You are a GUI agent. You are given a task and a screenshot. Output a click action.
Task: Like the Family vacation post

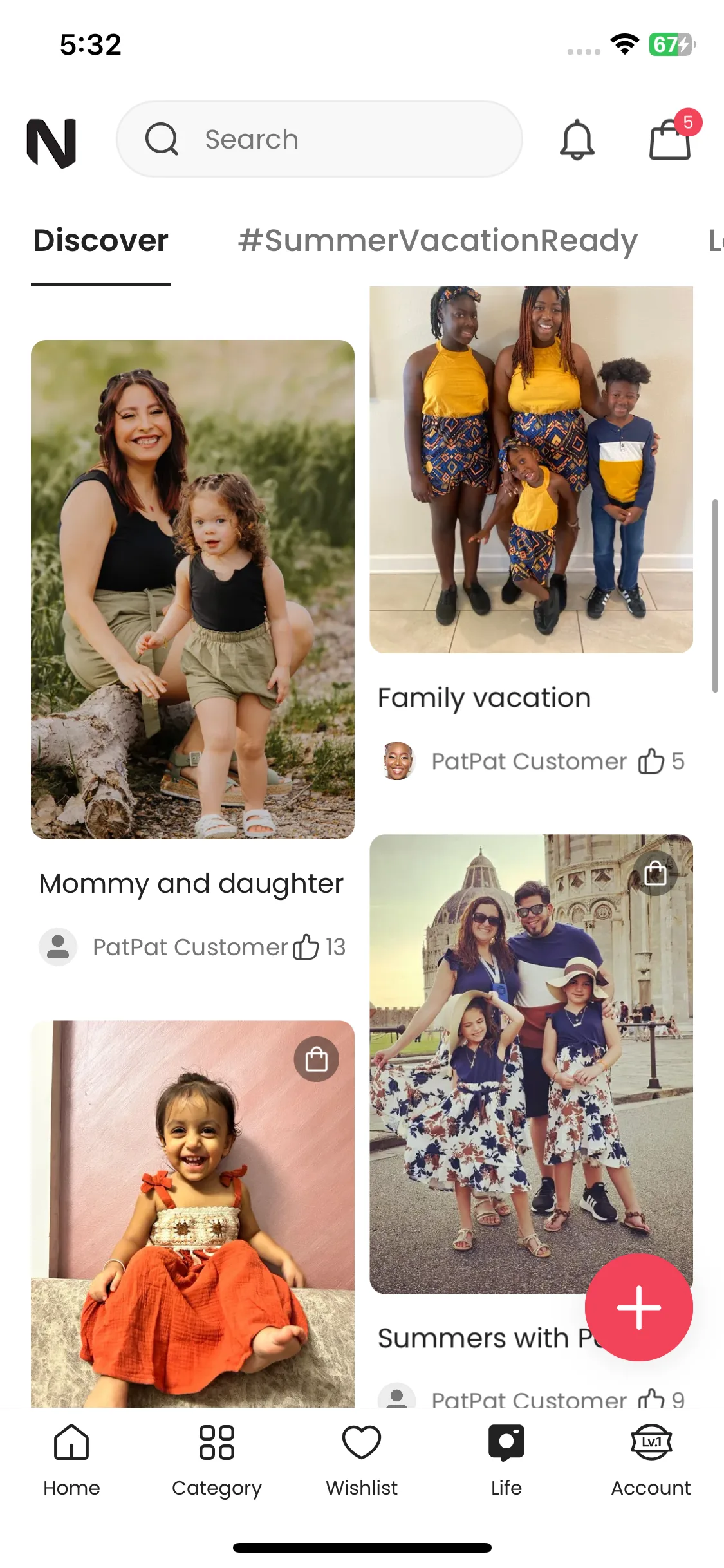pyautogui.click(x=651, y=761)
